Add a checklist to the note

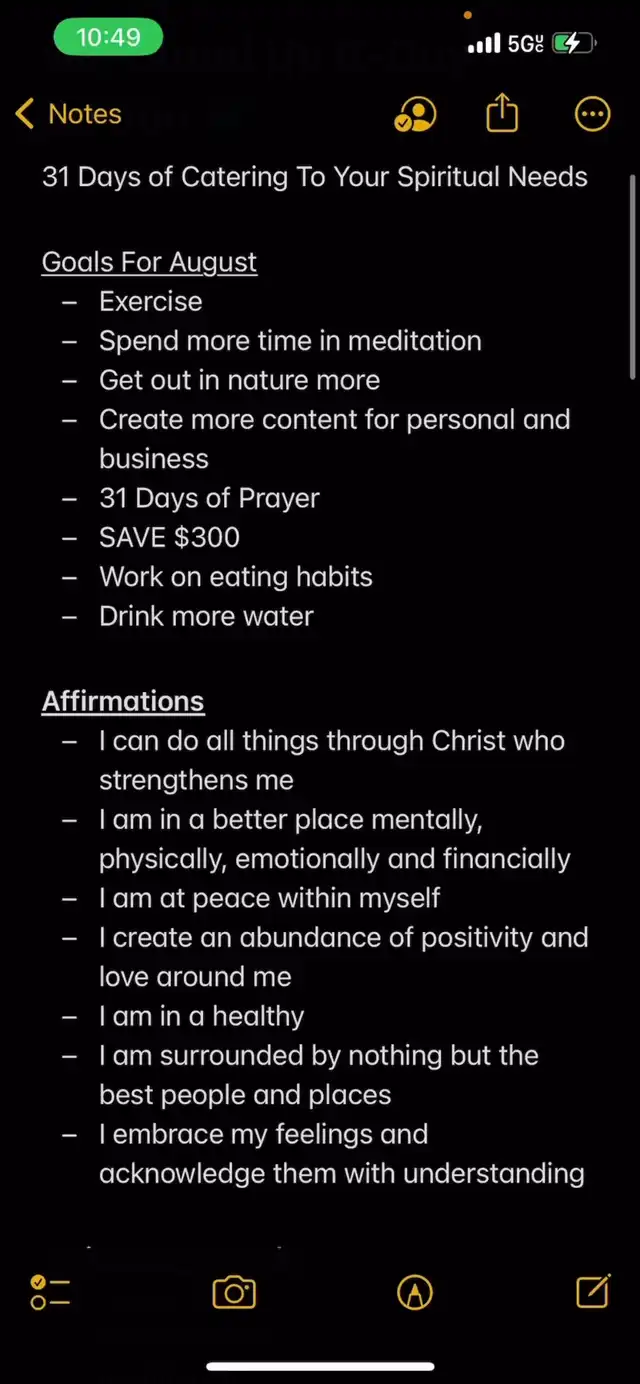[50, 1292]
